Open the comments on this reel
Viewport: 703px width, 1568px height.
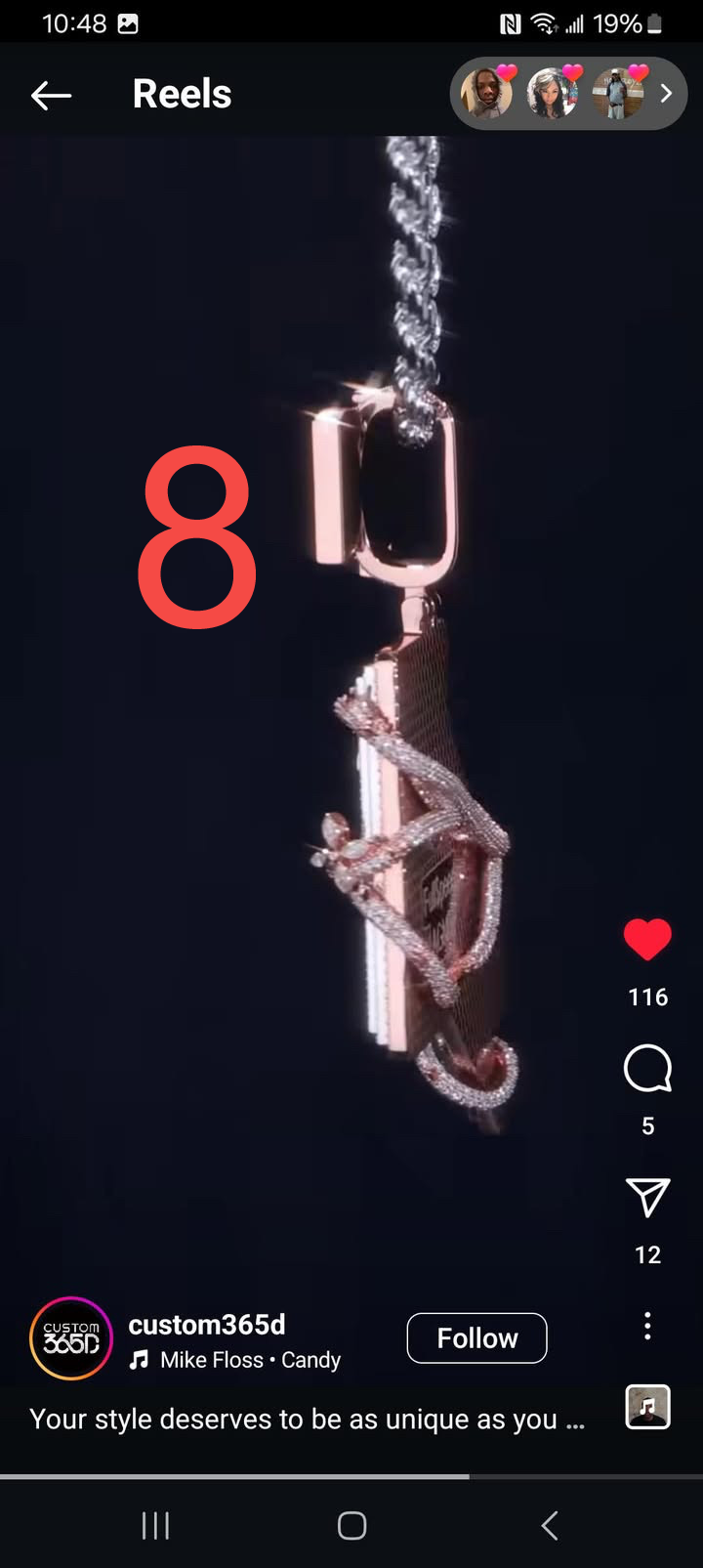click(647, 1069)
